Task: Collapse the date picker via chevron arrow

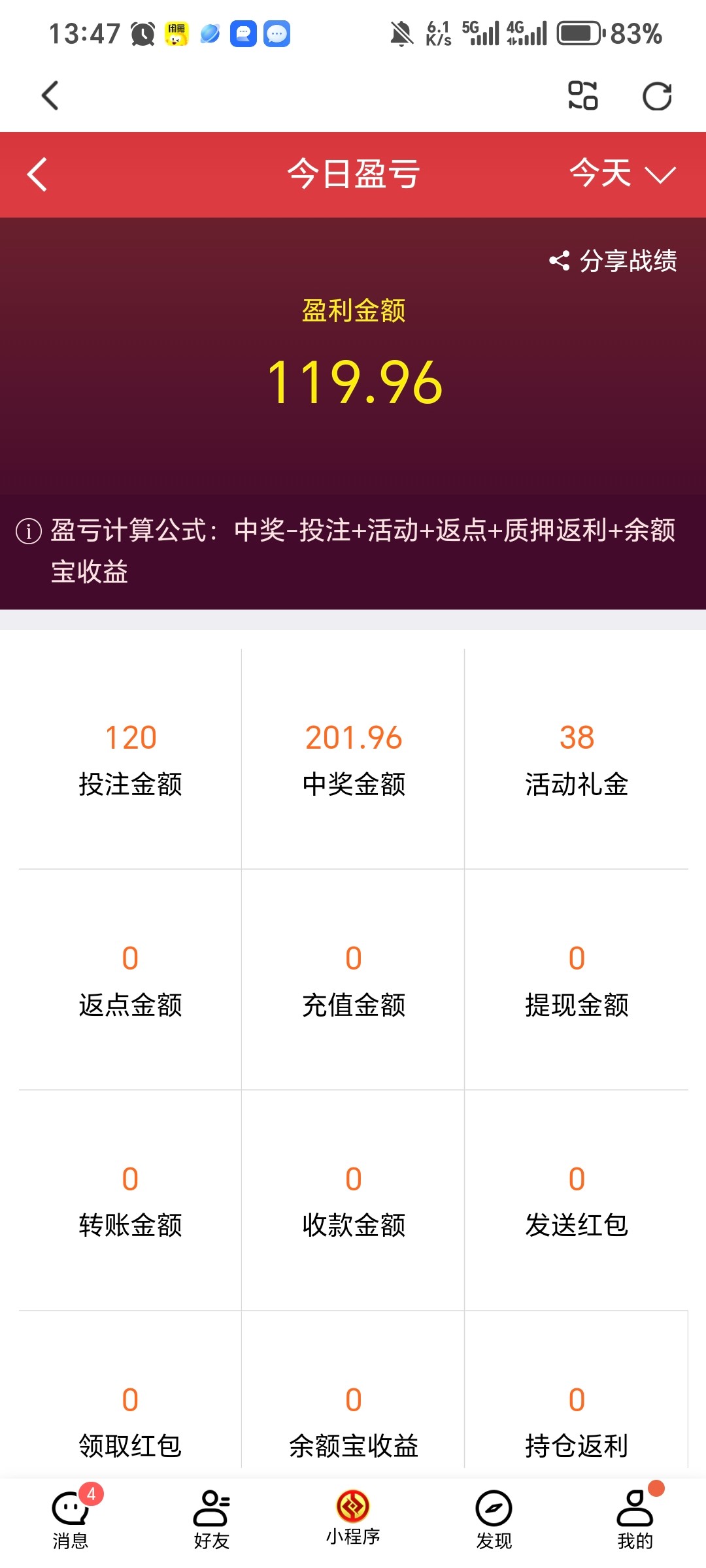Action: coord(660,175)
